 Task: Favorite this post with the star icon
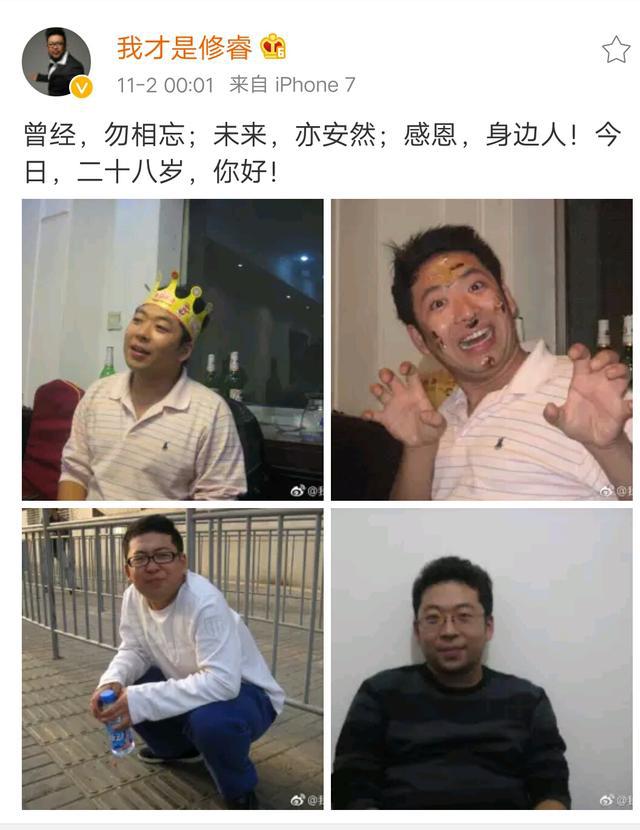615,50
